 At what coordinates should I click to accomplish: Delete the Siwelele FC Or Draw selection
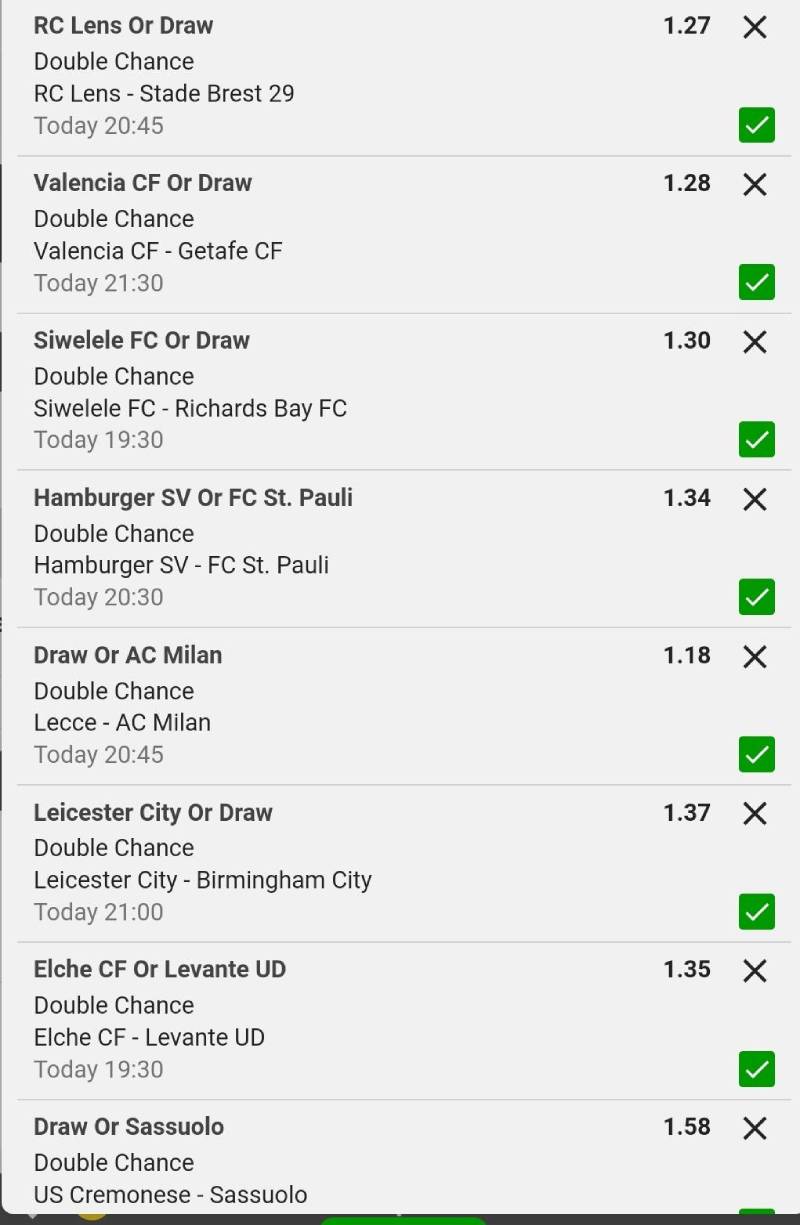tap(754, 342)
